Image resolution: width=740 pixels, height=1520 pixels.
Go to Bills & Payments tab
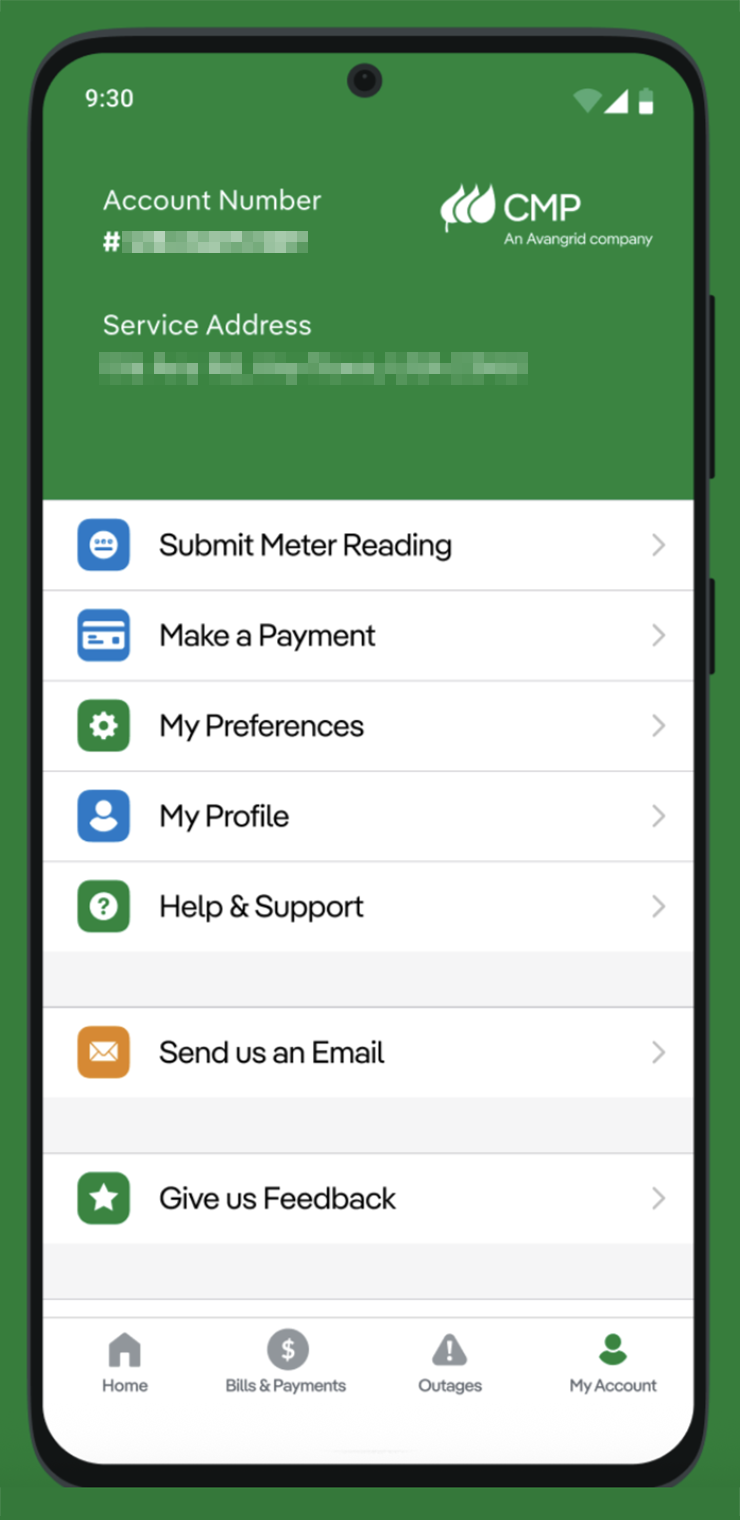(286, 1364)
